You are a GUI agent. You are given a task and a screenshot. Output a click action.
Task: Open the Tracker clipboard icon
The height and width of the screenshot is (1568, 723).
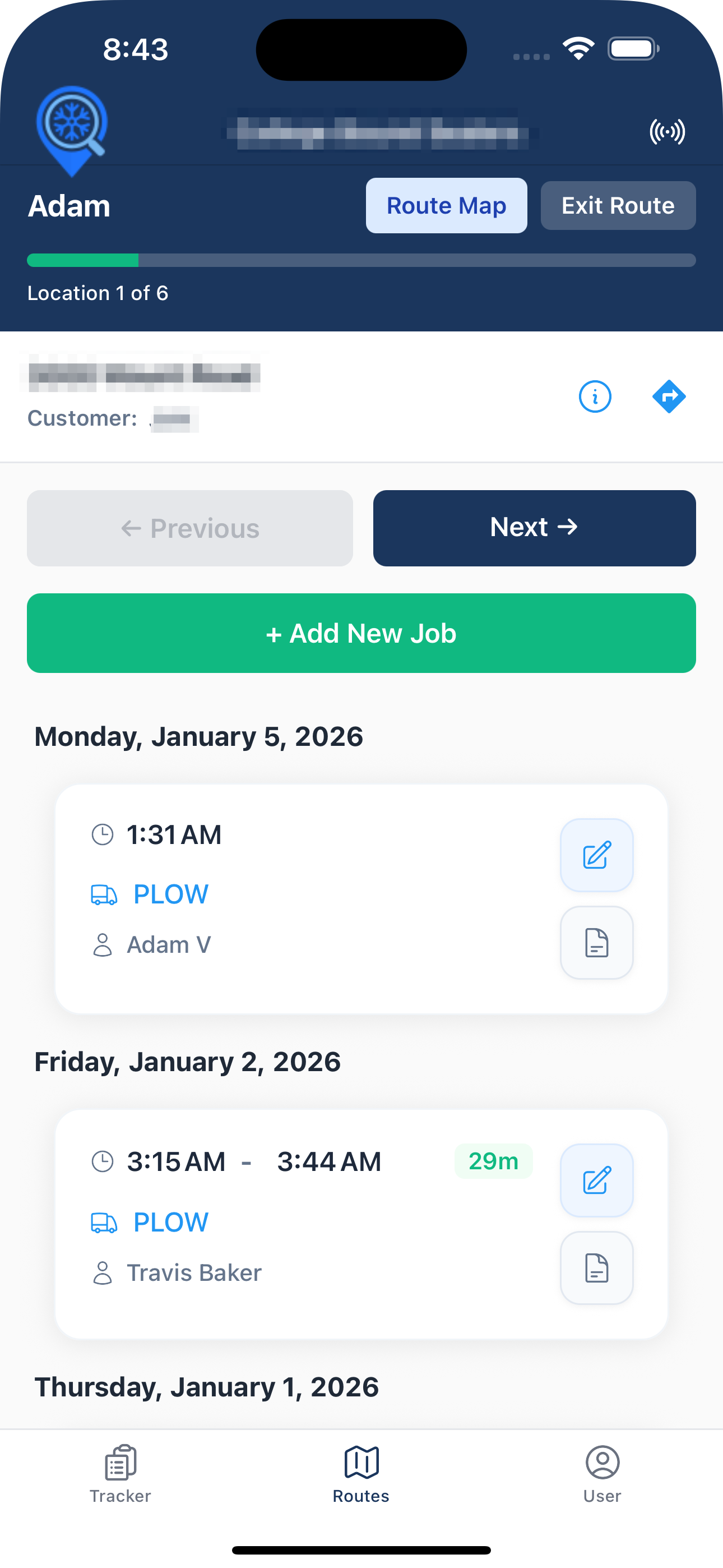click(x=120, y=1461)
